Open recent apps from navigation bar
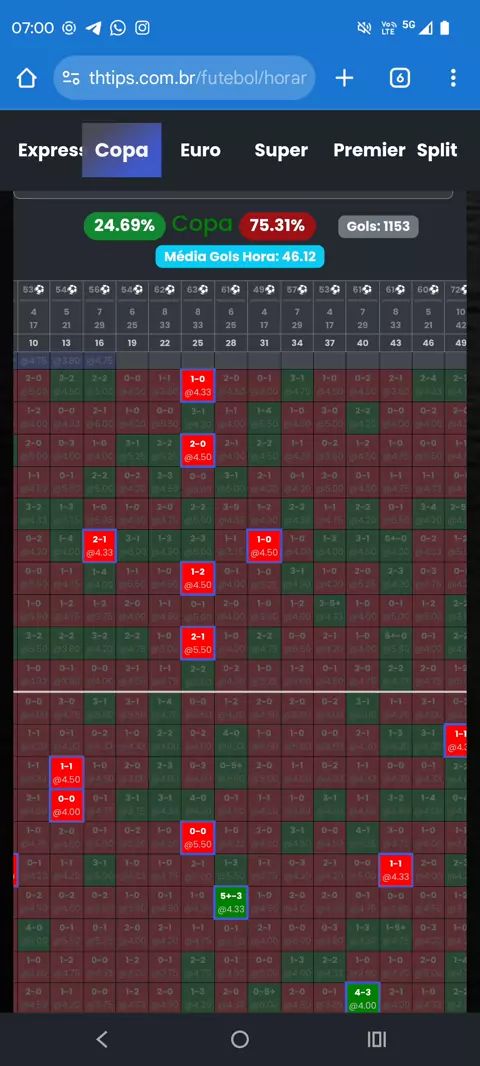This screenshot has height=1066, width=480. click(377, 1039)
